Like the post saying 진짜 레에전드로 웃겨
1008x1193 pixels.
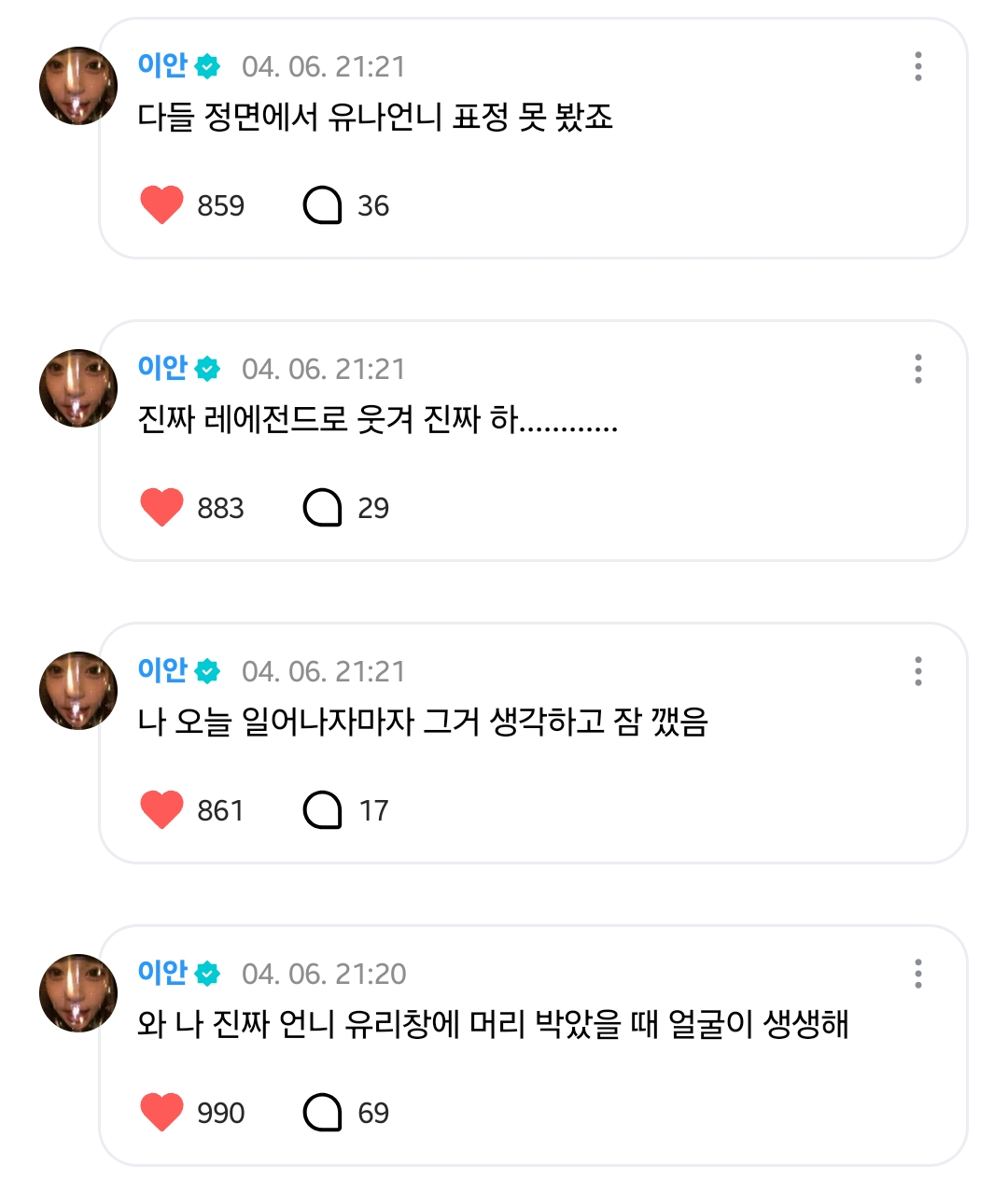[161, 508]
